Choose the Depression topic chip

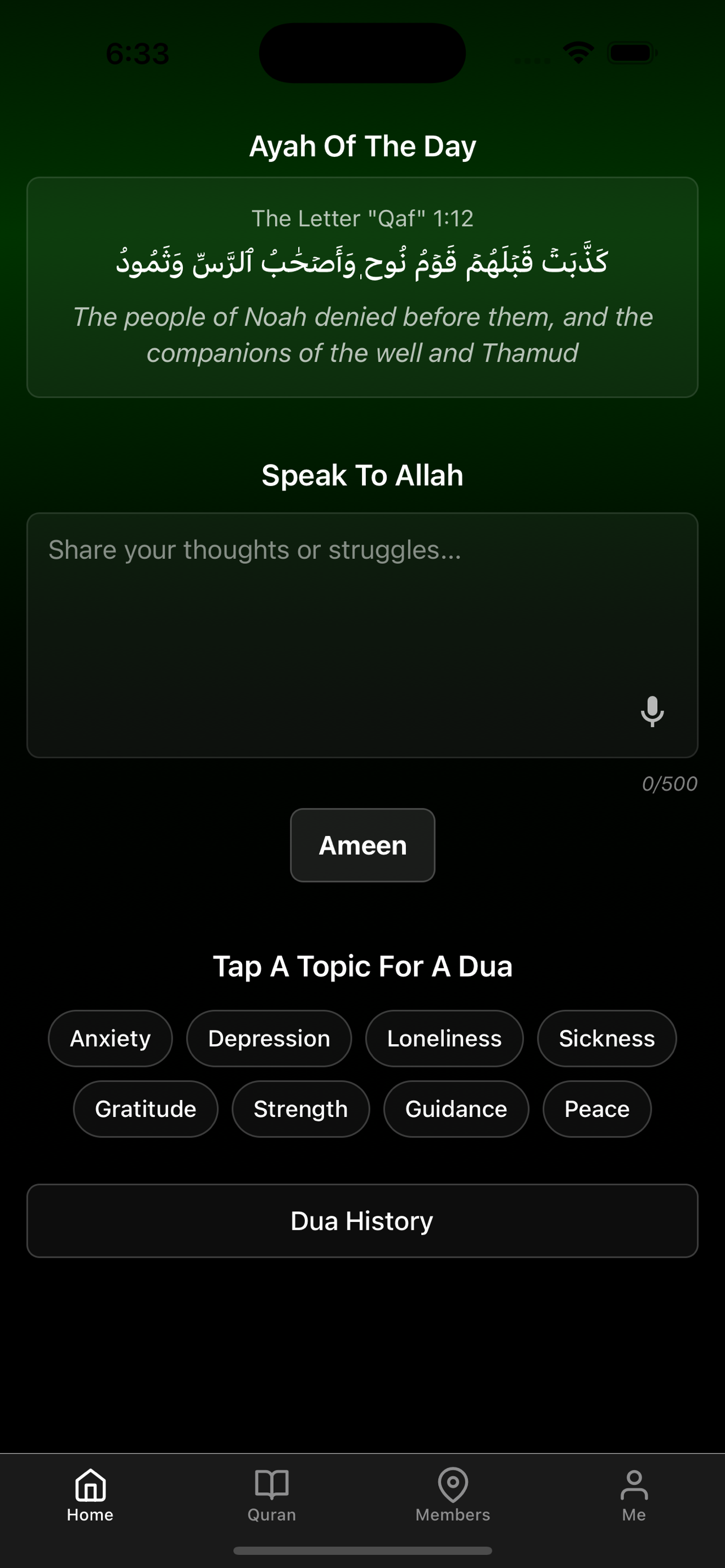coord(269,1039)
